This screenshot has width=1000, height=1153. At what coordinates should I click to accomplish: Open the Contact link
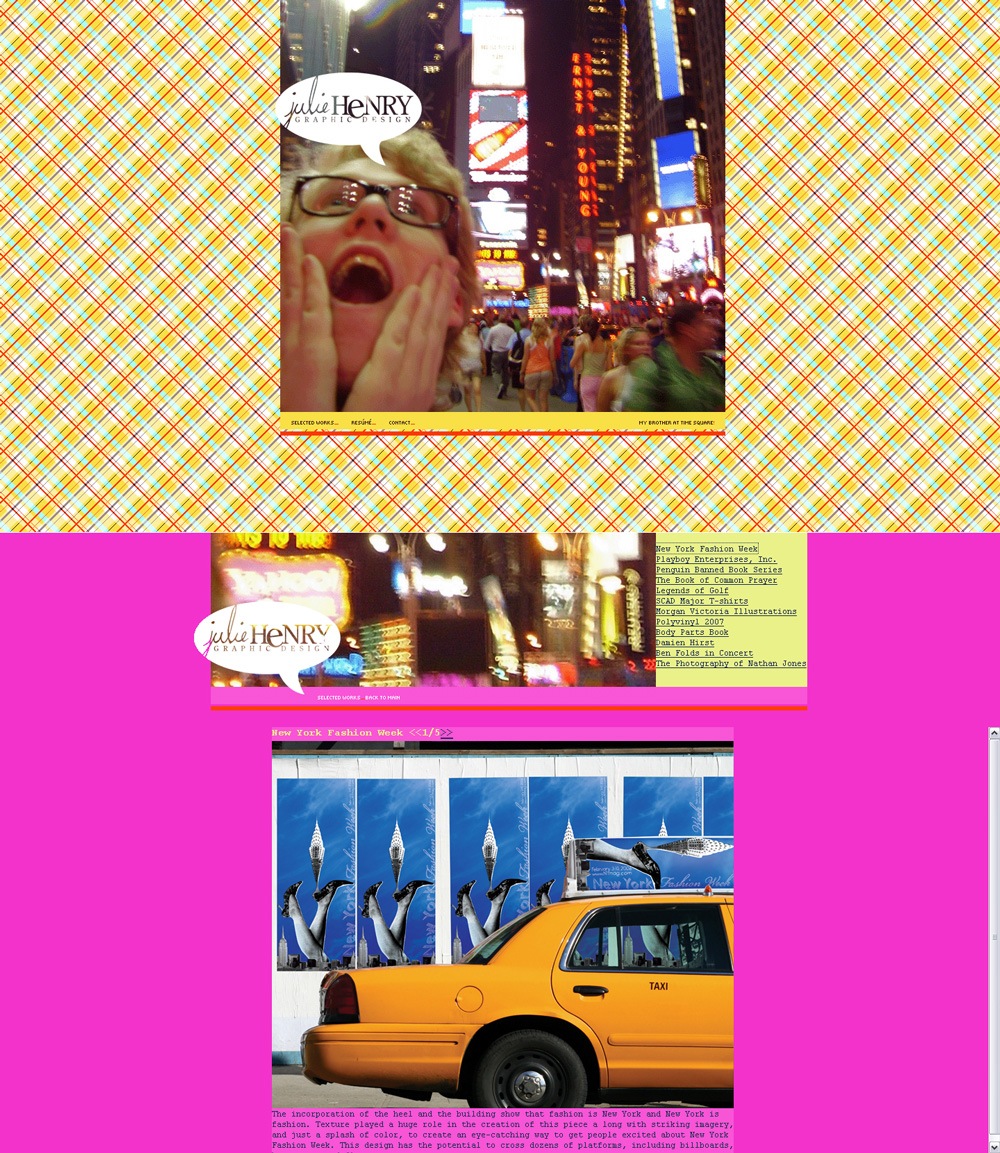[401, 423]
